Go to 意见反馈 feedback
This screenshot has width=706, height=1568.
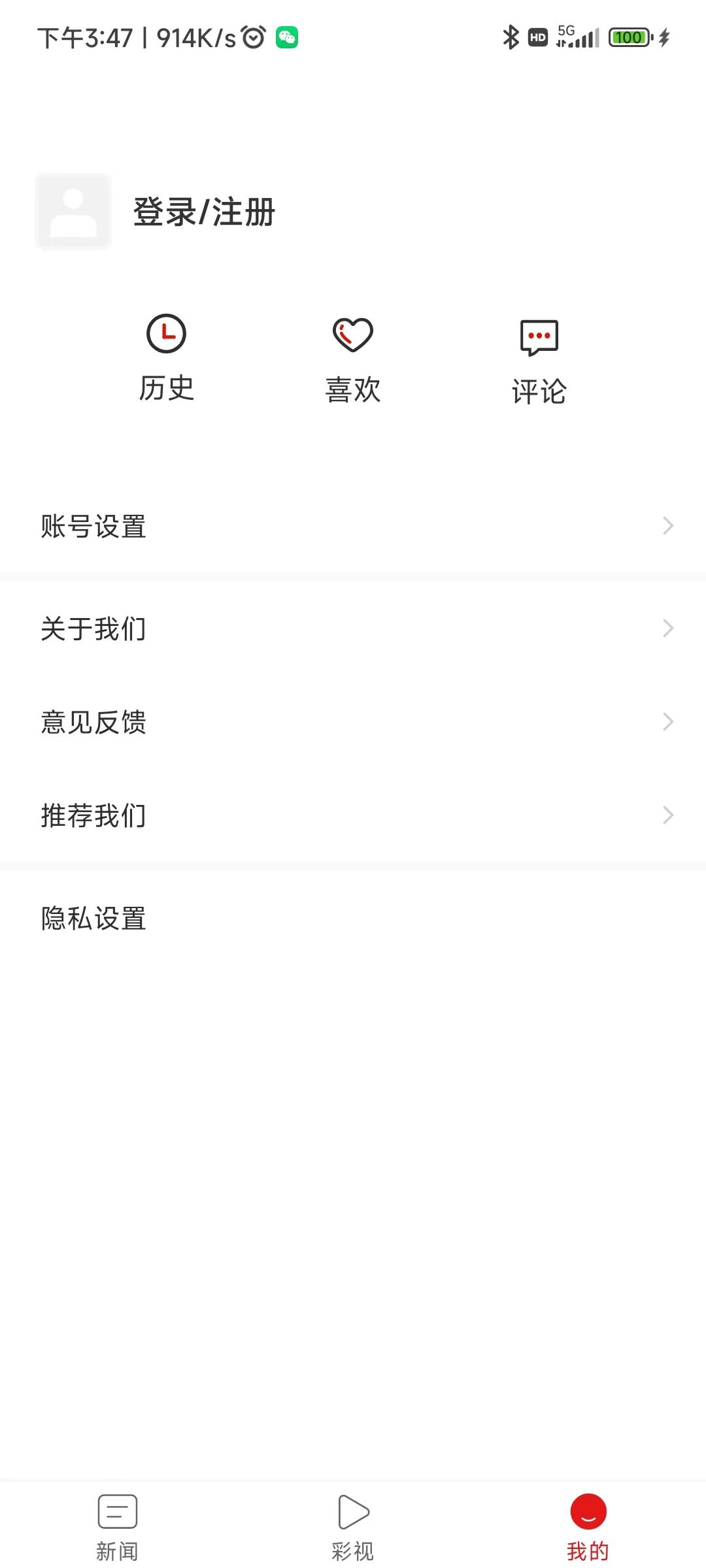coord(353,722)
